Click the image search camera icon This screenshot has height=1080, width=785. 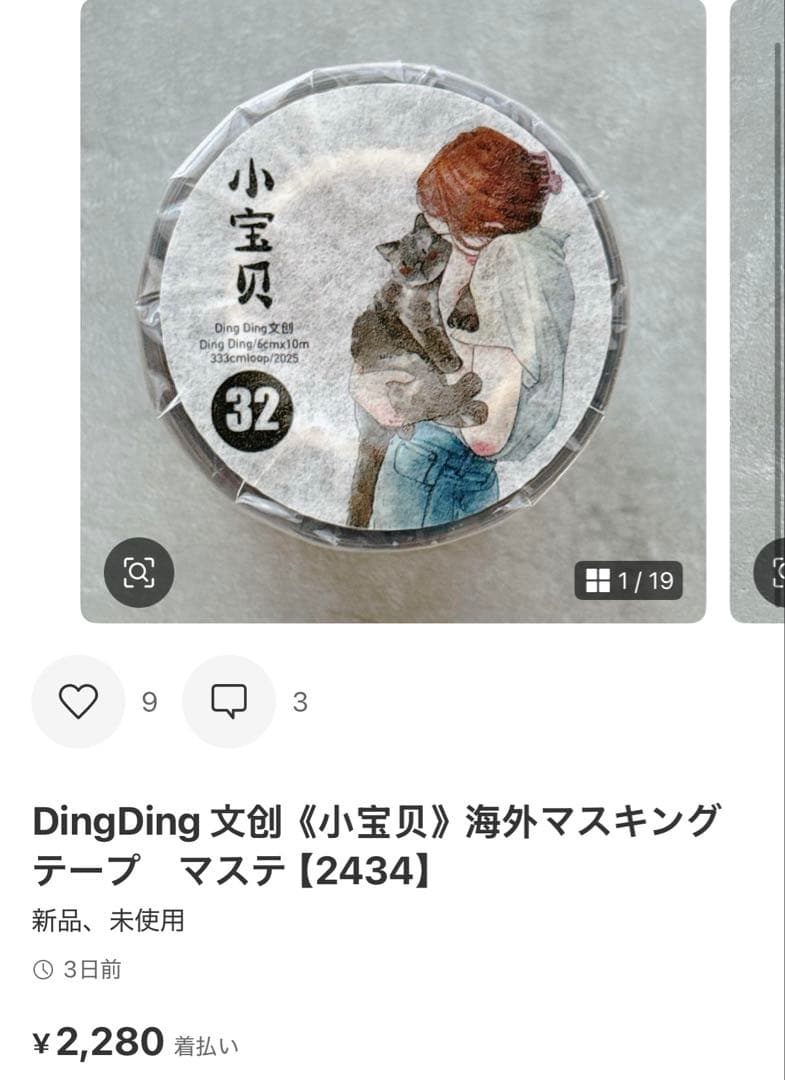click(x=141, y=570)
